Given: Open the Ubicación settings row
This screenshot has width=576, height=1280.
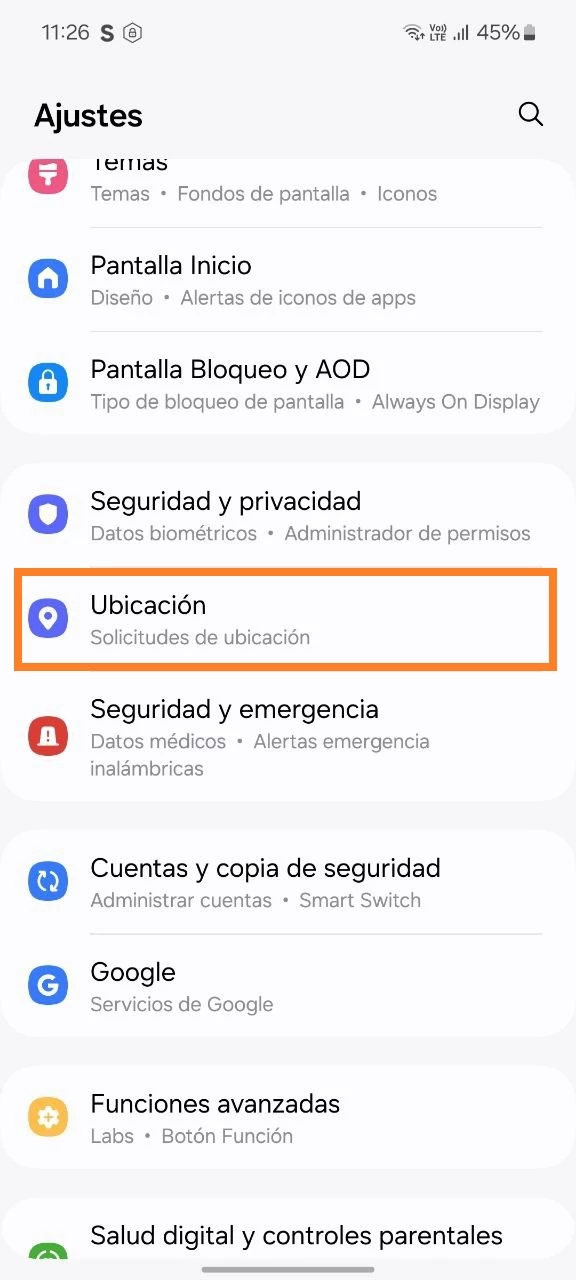Looking at the screenshot, I should point(288,620).
